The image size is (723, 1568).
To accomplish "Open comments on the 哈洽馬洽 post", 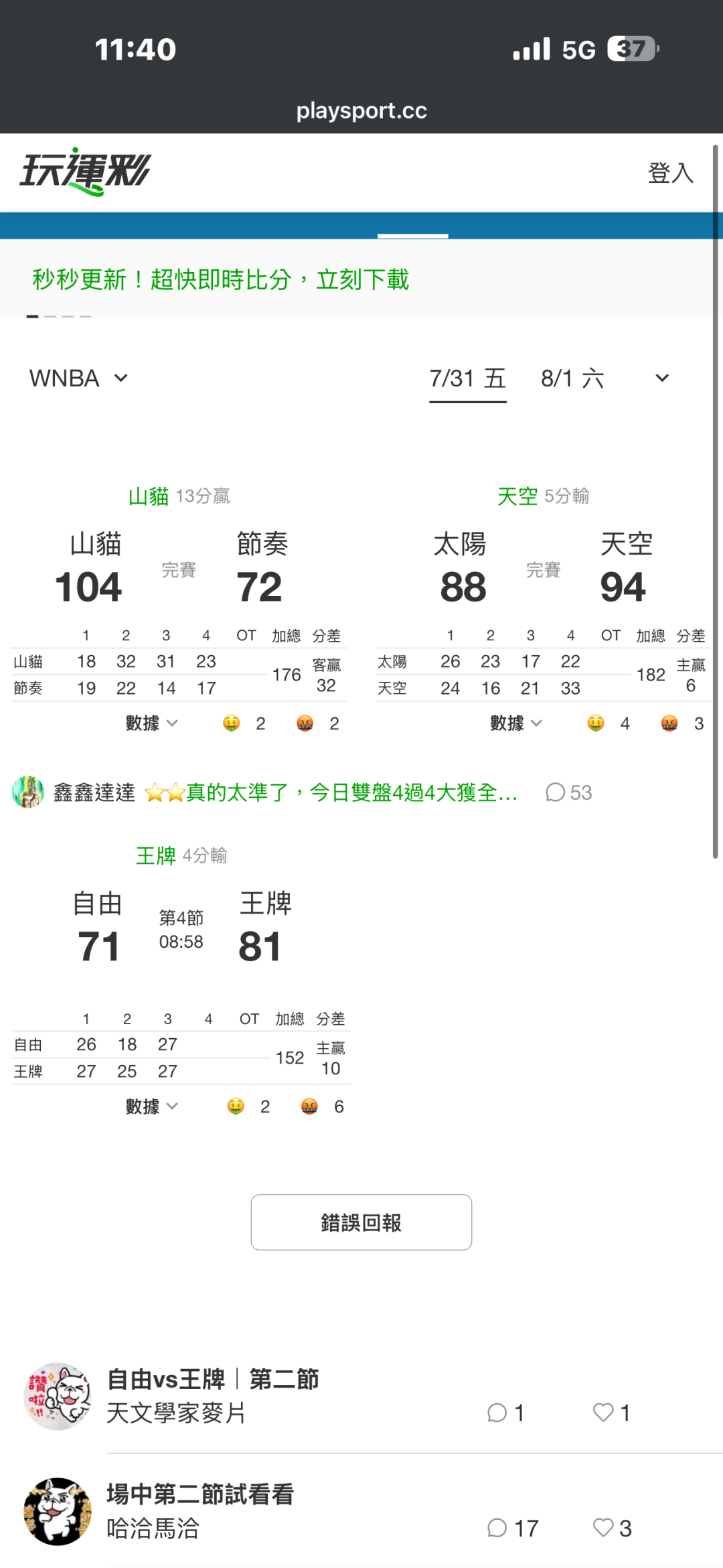I will (x=513, y=1528).
